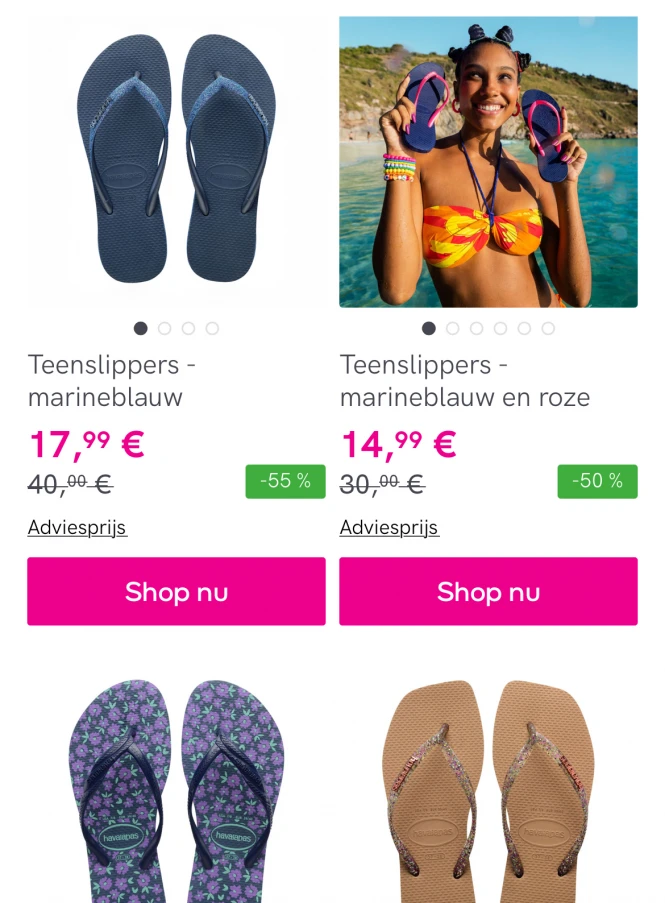
Task: Shop the marineblauw Teenslippers now
Action: tap(176, 592)
